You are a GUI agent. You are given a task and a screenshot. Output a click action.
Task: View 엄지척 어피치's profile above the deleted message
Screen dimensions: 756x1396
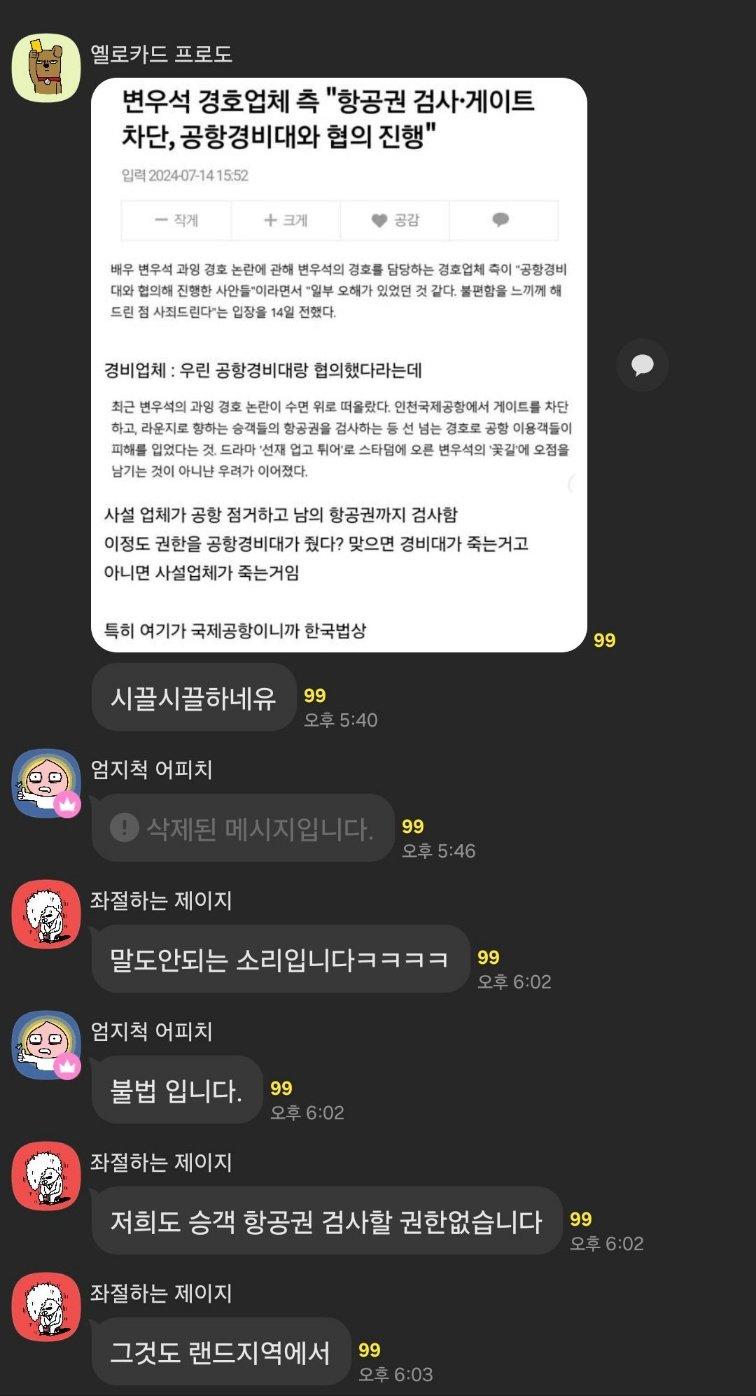click(46, 783)
